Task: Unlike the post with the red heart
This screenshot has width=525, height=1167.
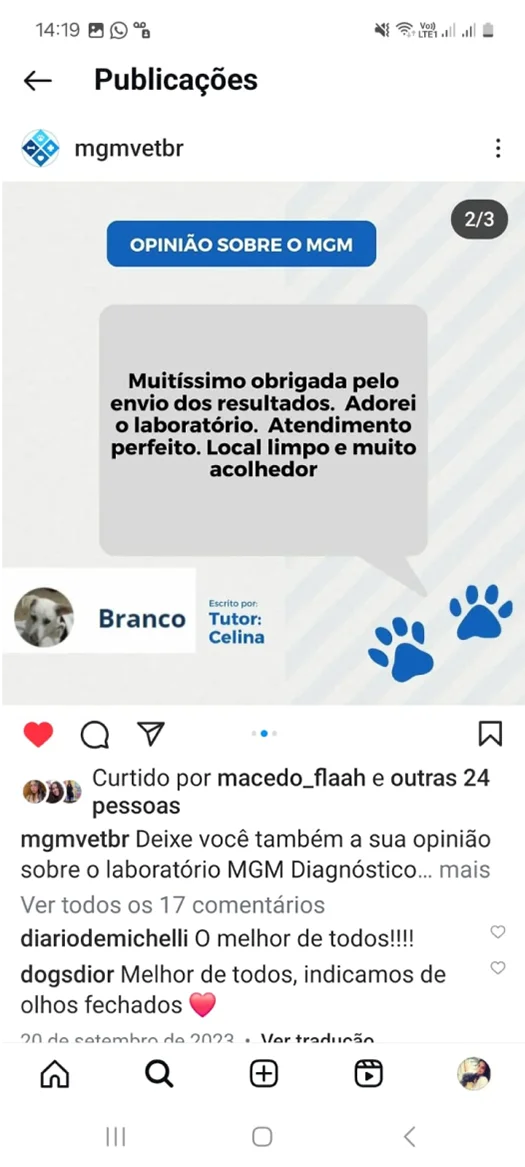Action: click(x=38, y=734)
